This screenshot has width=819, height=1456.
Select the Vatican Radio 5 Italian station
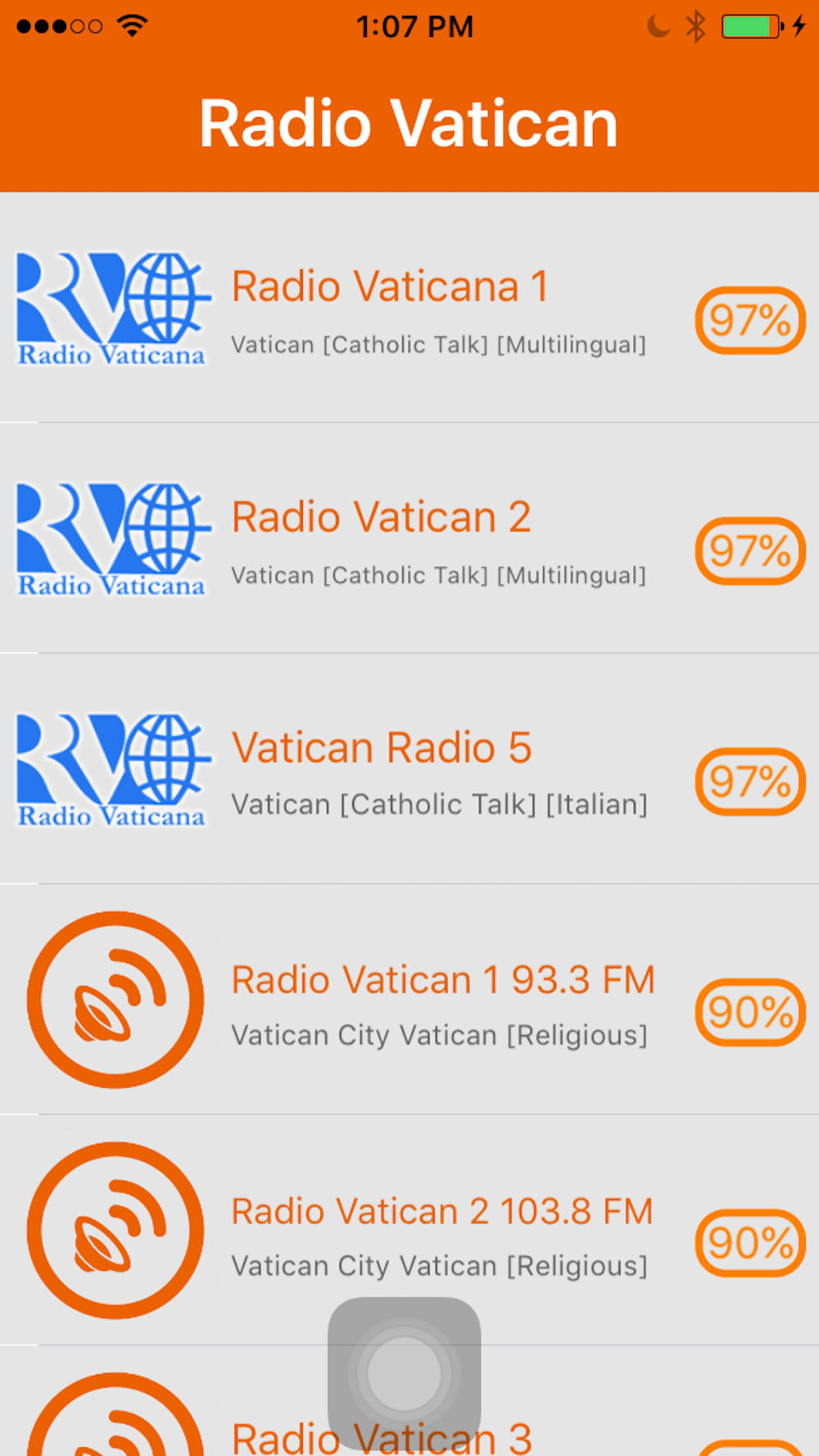coord(409,769)
